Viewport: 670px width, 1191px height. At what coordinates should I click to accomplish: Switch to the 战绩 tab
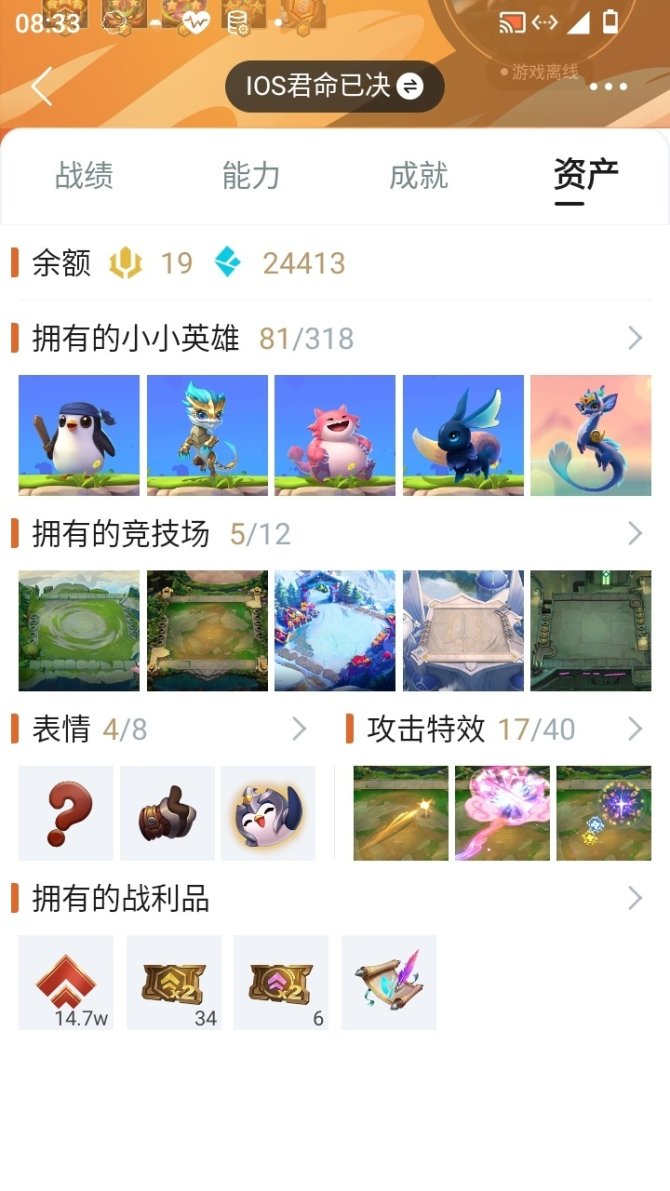click(x=84, y=176)
